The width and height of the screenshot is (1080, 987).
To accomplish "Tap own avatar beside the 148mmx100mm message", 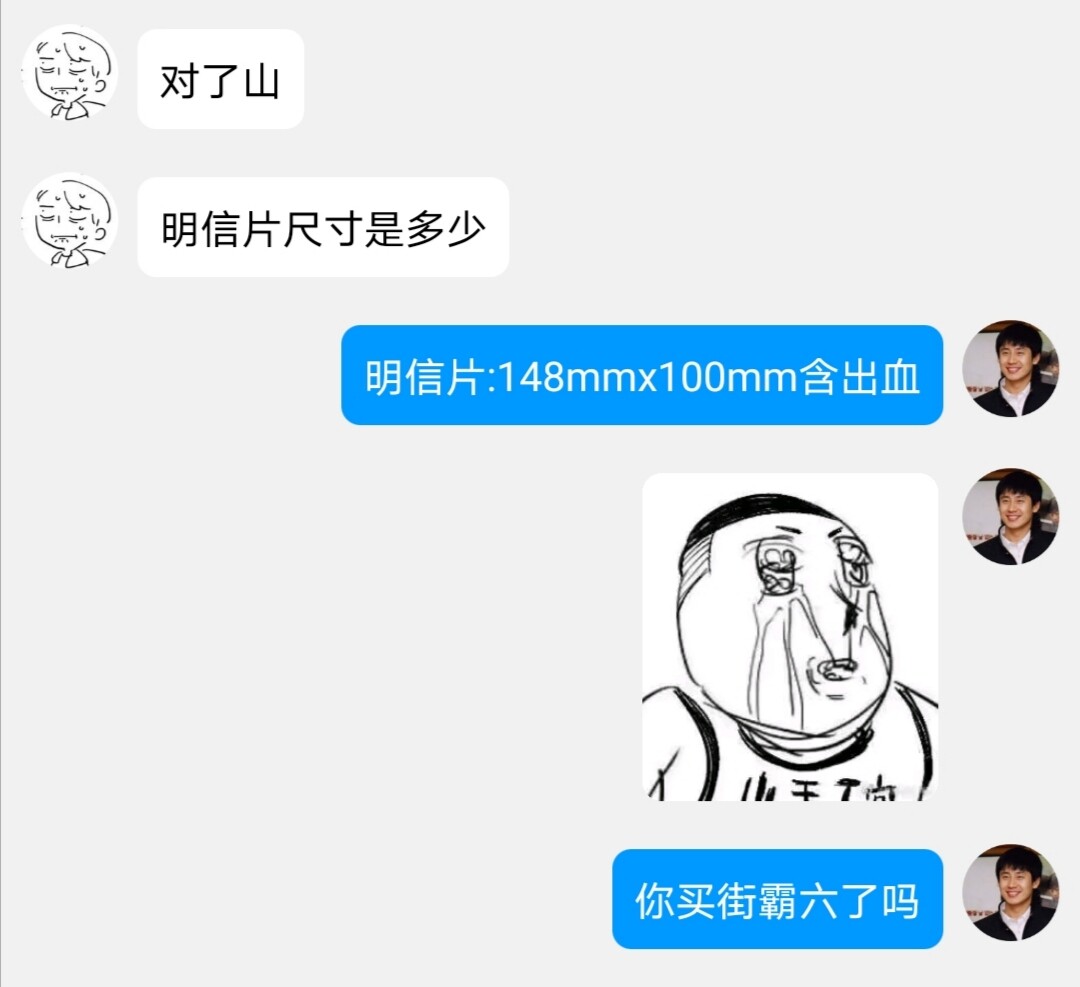I will [x=1010, y=369].
